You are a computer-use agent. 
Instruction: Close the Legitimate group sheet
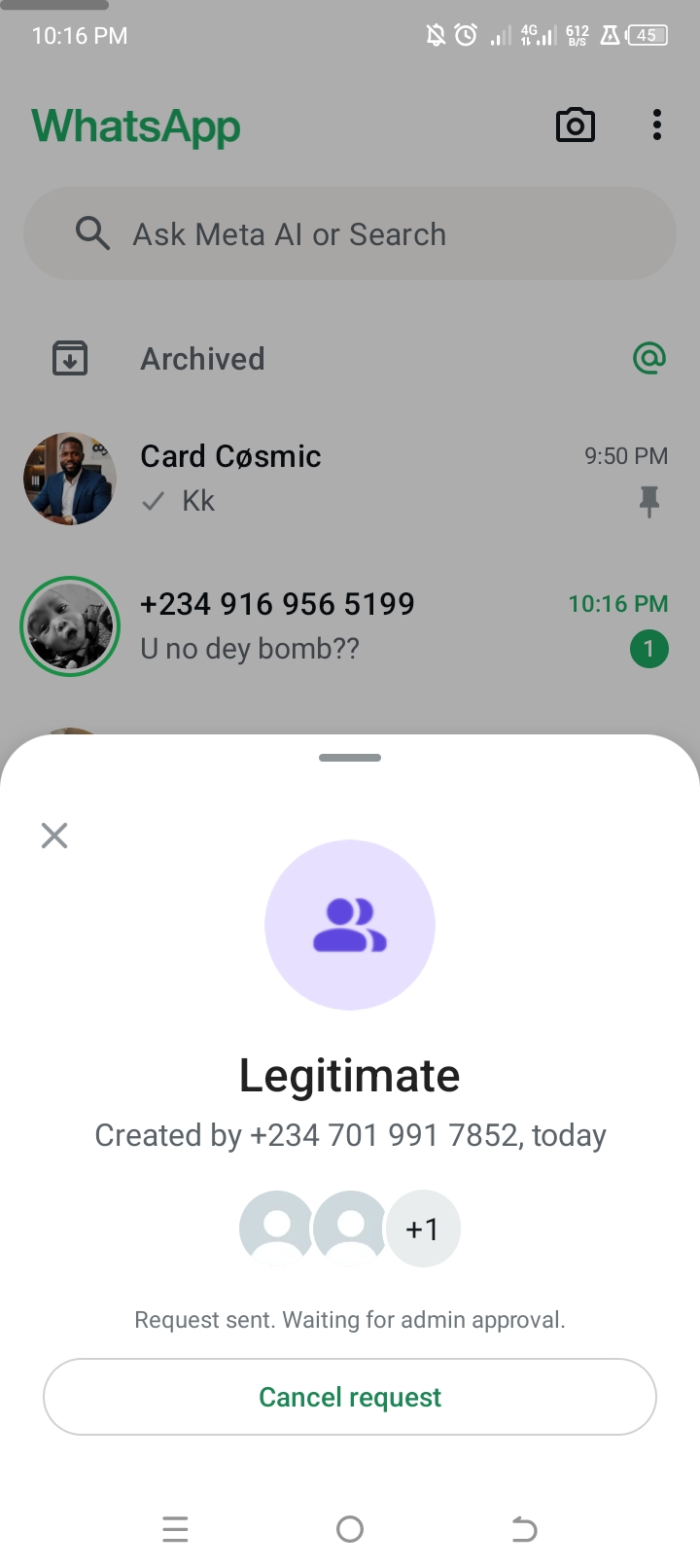(x=54, y=836)
